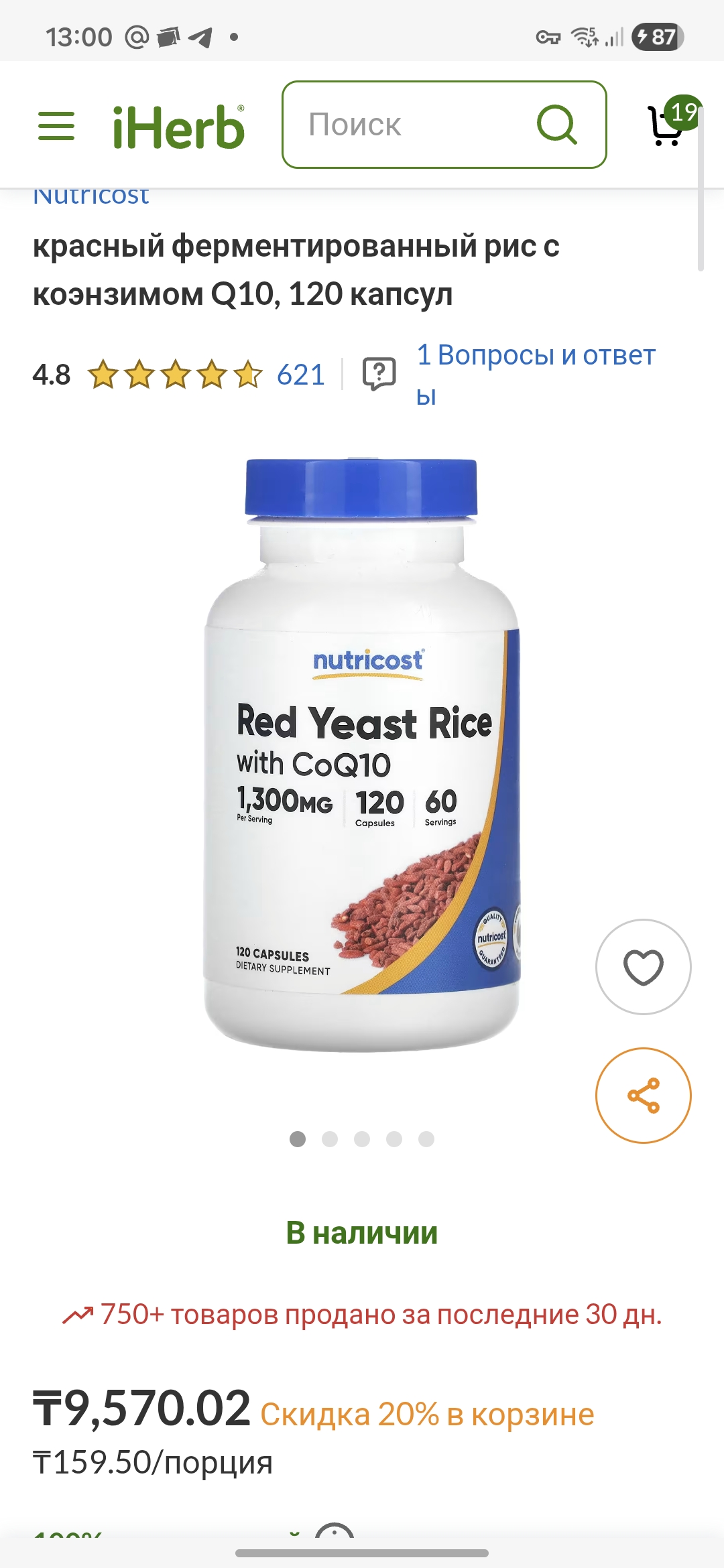Open the Nutricost brand link

click(91, 197)
